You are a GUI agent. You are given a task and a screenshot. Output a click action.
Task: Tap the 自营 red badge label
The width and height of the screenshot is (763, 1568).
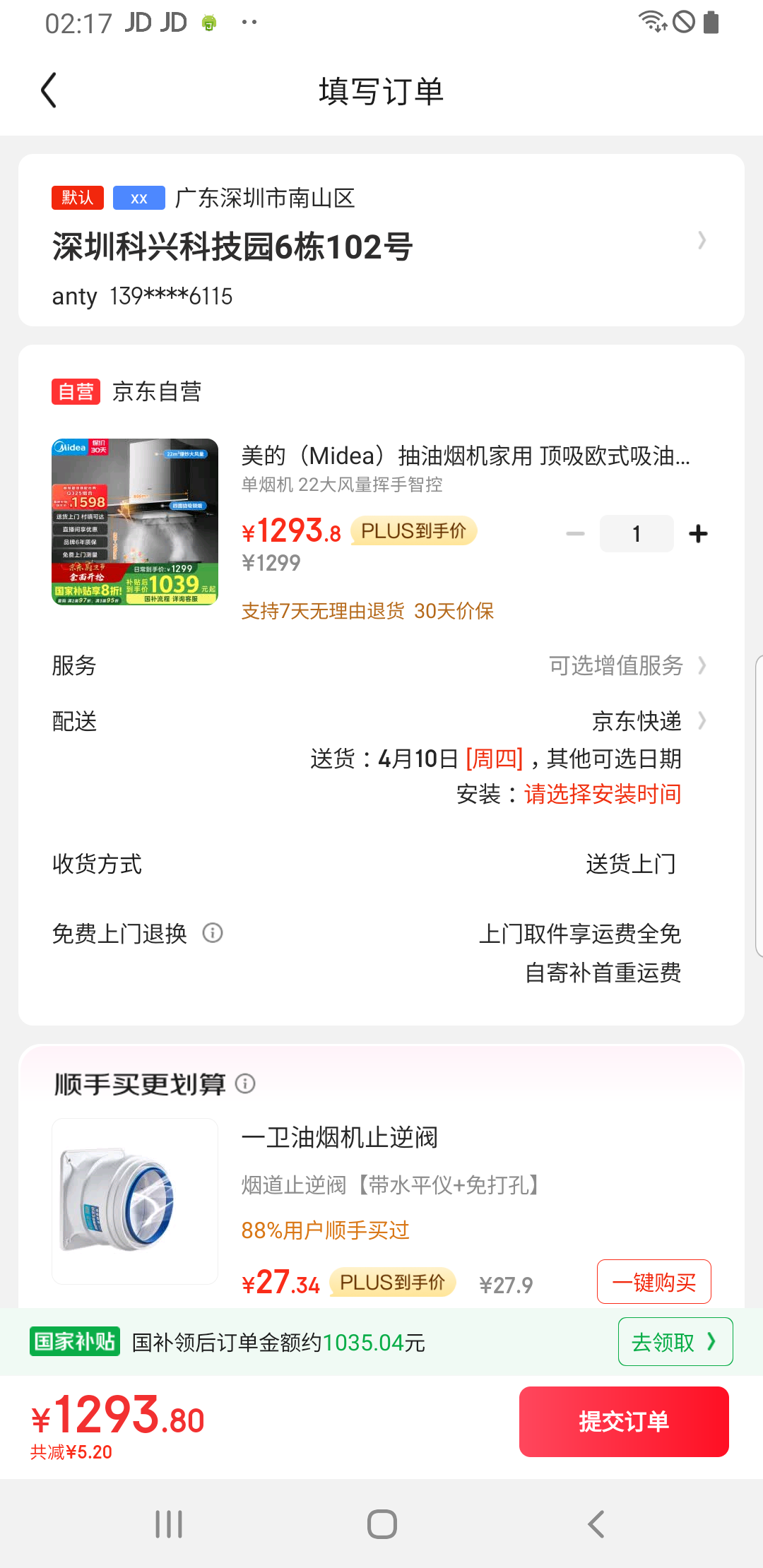point(76,391)
